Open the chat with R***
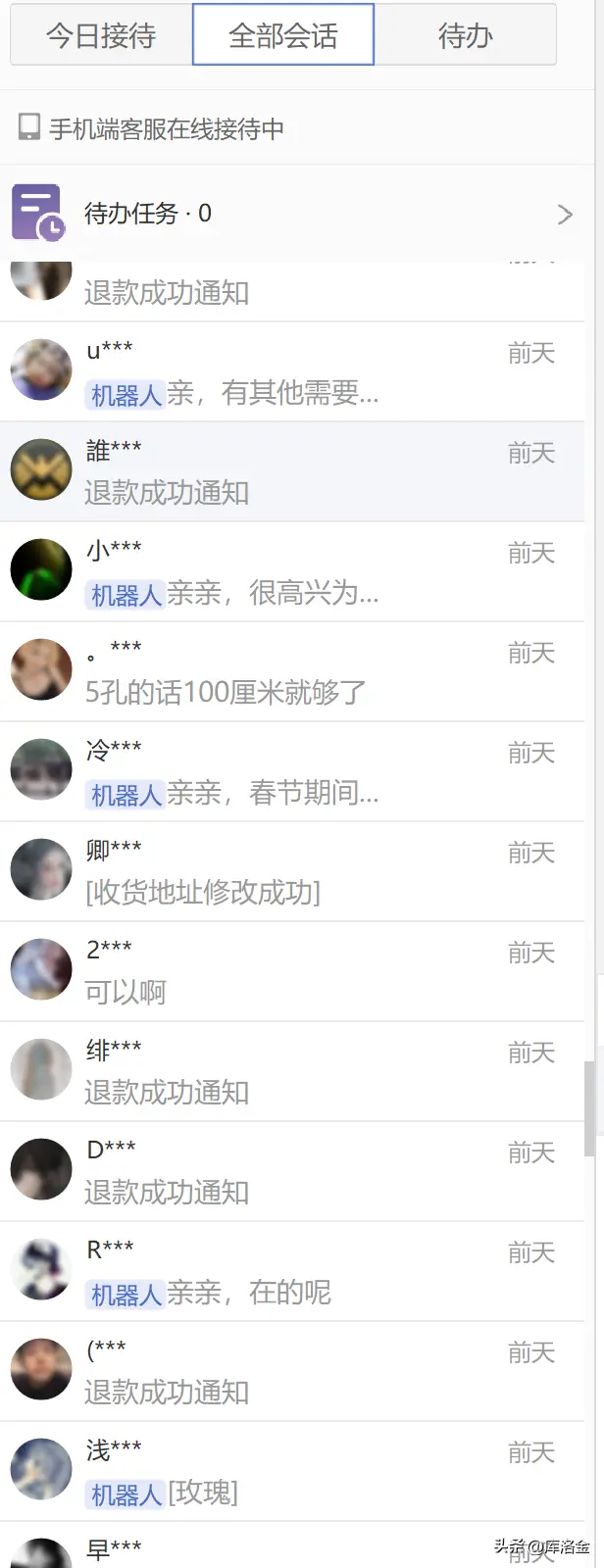 pos(292,1272)
